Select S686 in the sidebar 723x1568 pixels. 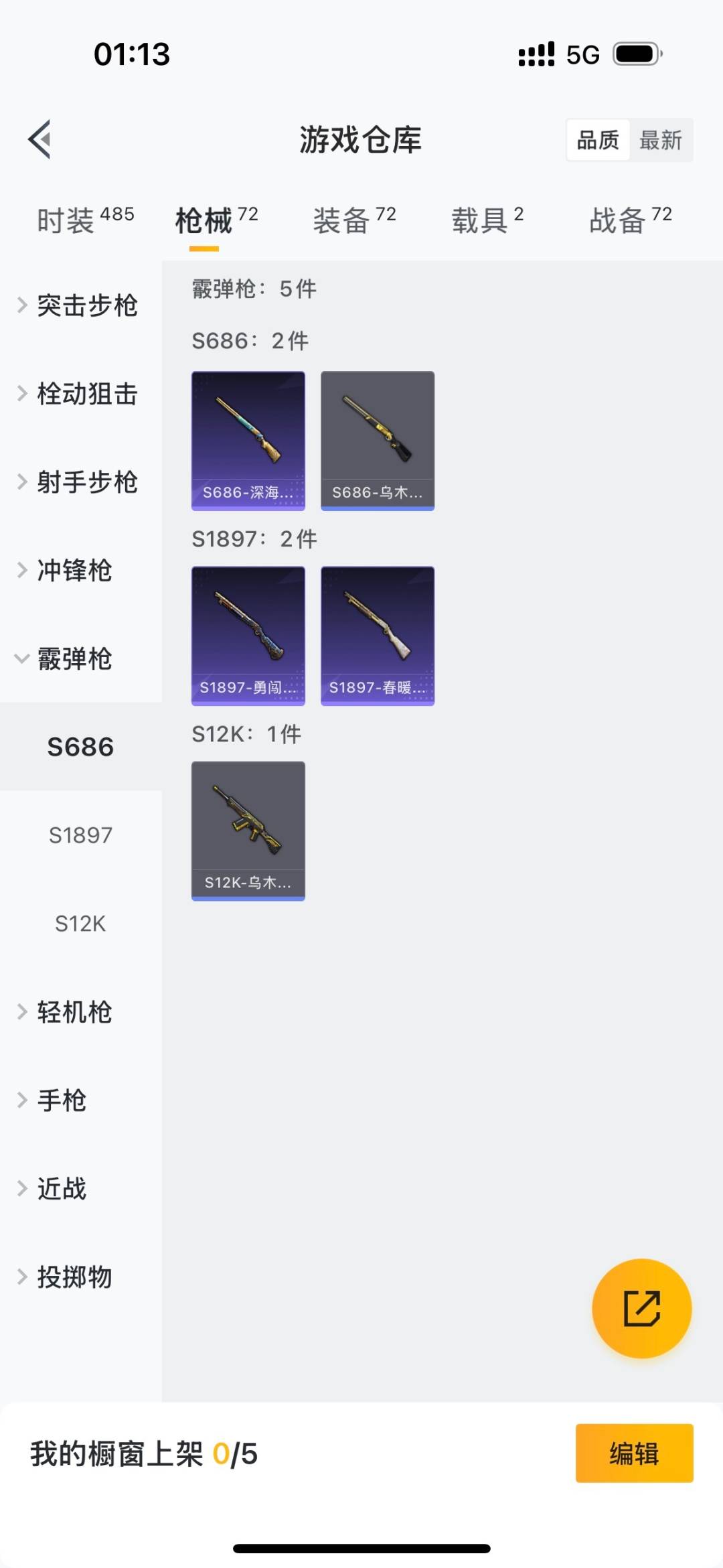tap(79, 745)
